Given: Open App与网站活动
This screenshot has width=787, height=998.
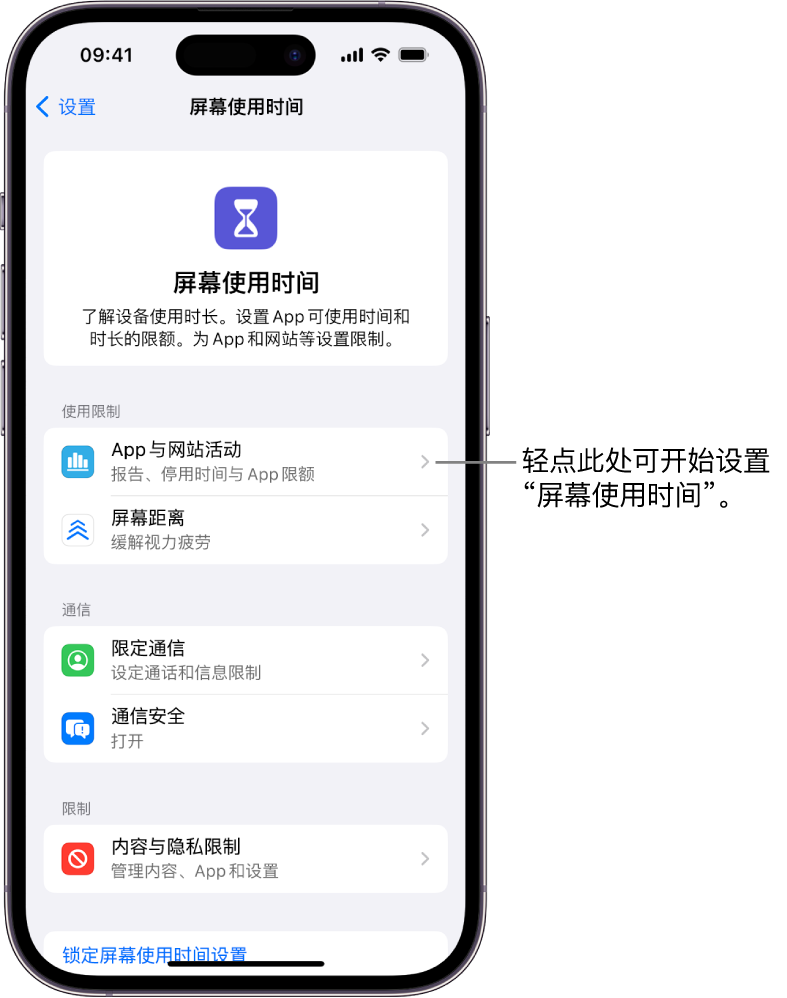Looking at the screenshot, I should click(x=245, y=462).
